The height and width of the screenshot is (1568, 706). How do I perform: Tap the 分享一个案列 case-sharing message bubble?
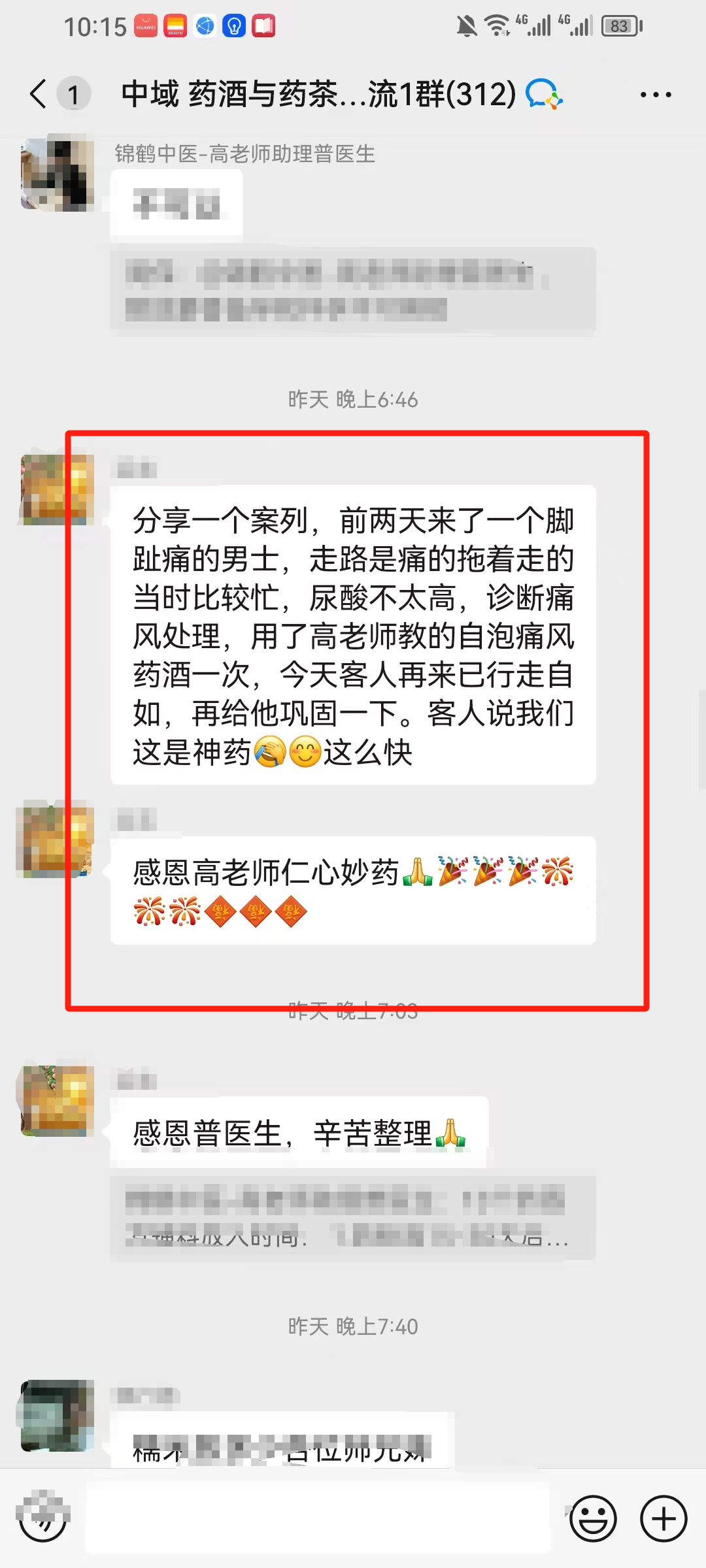click(353, 634)
